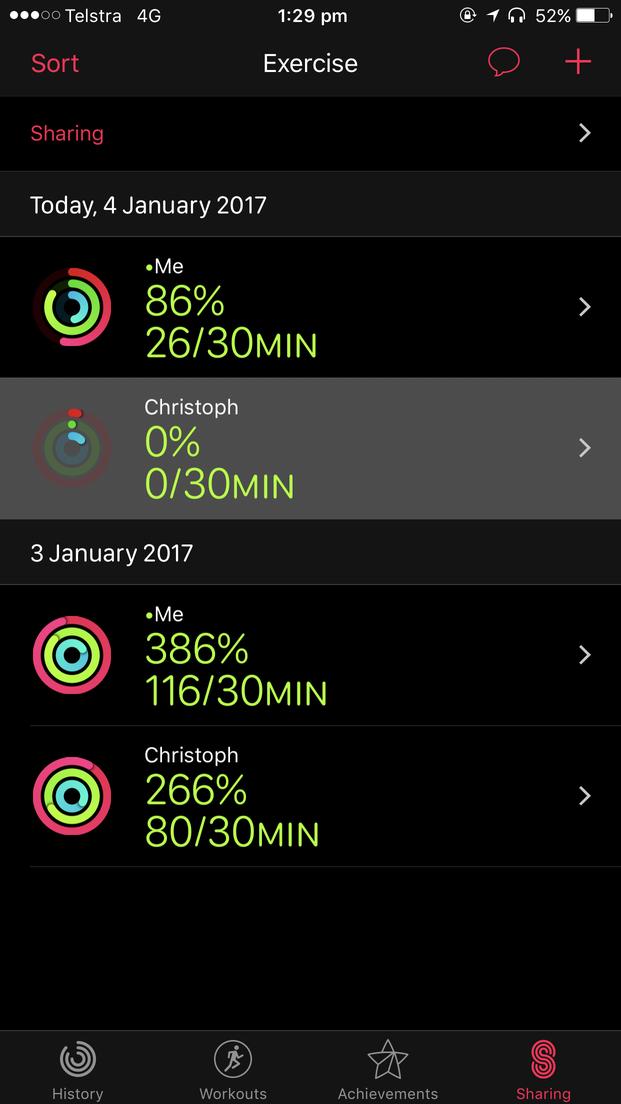621x1104 pixels.
Task: Open the messages speech bubble icon
Action: (503, 63)
